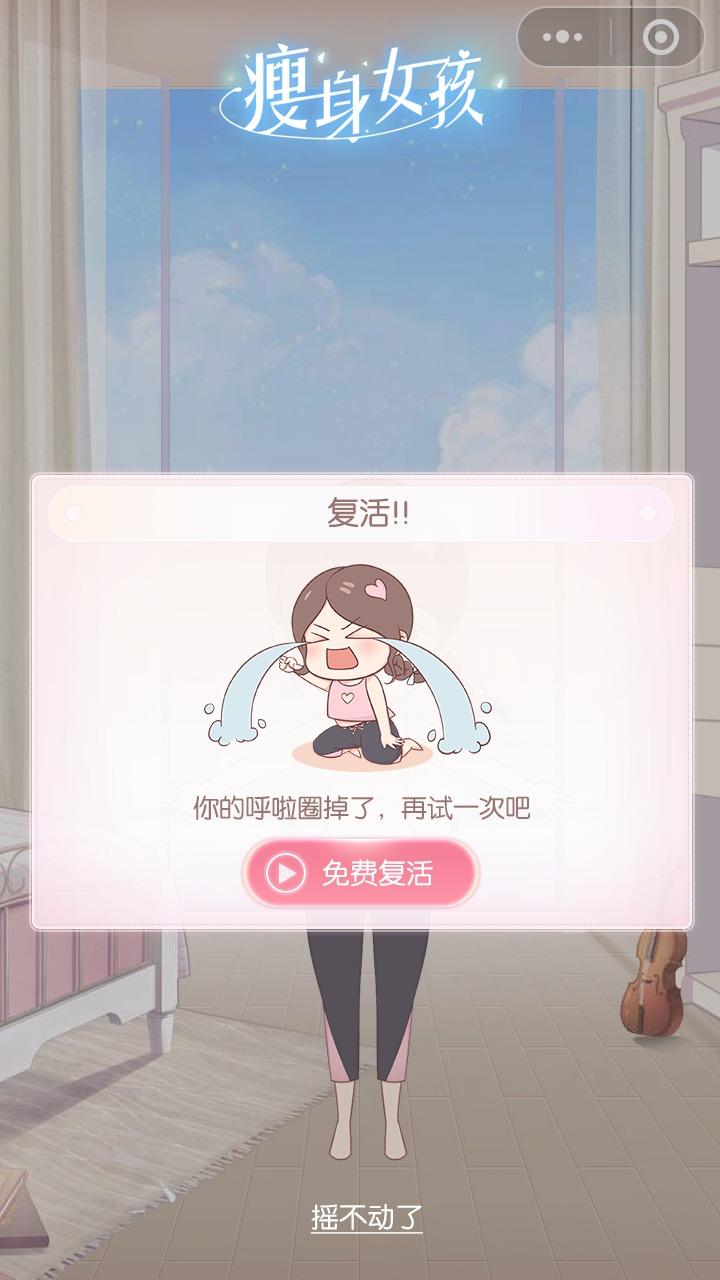This screenshot has width=720, height=1280.
Task: Tap the 免费复活 revive button
Action: tap(361, 873)
